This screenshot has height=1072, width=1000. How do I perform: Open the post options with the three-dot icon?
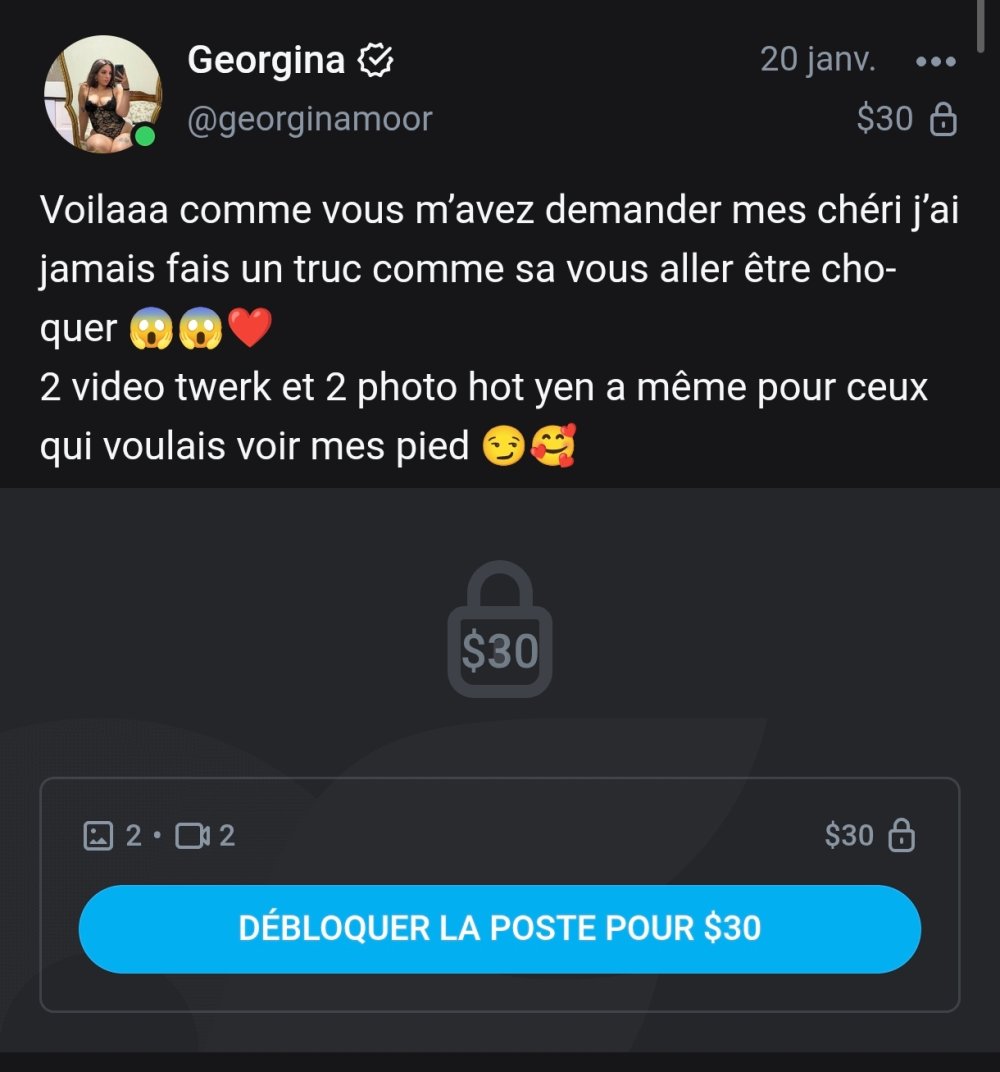pos(934,60)
